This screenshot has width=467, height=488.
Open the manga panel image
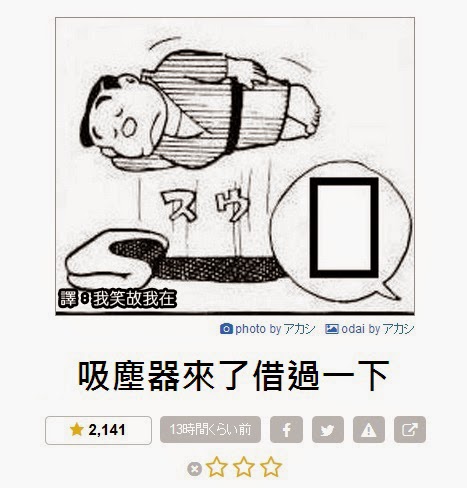[235, 166]
